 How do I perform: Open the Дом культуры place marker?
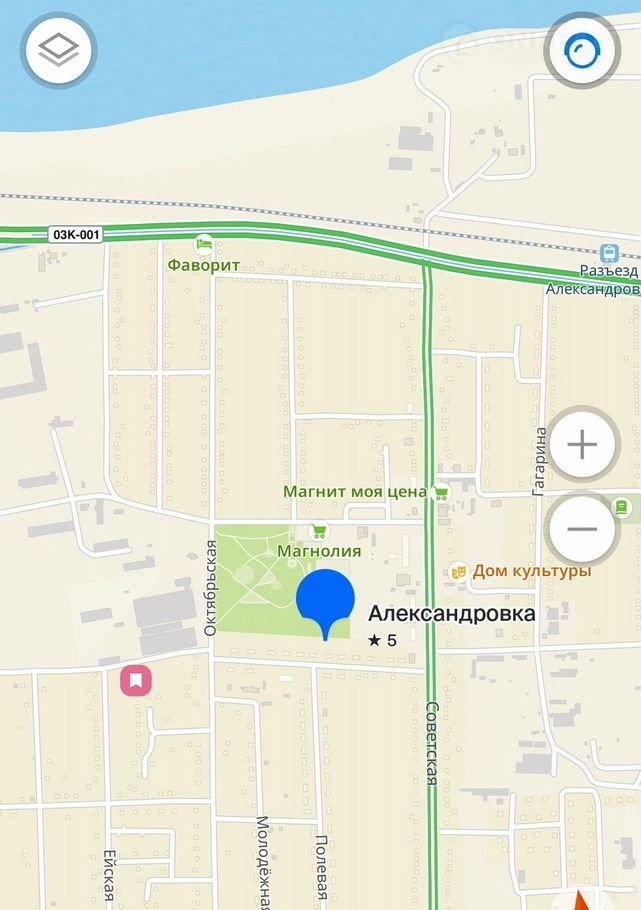click(459, 572)
